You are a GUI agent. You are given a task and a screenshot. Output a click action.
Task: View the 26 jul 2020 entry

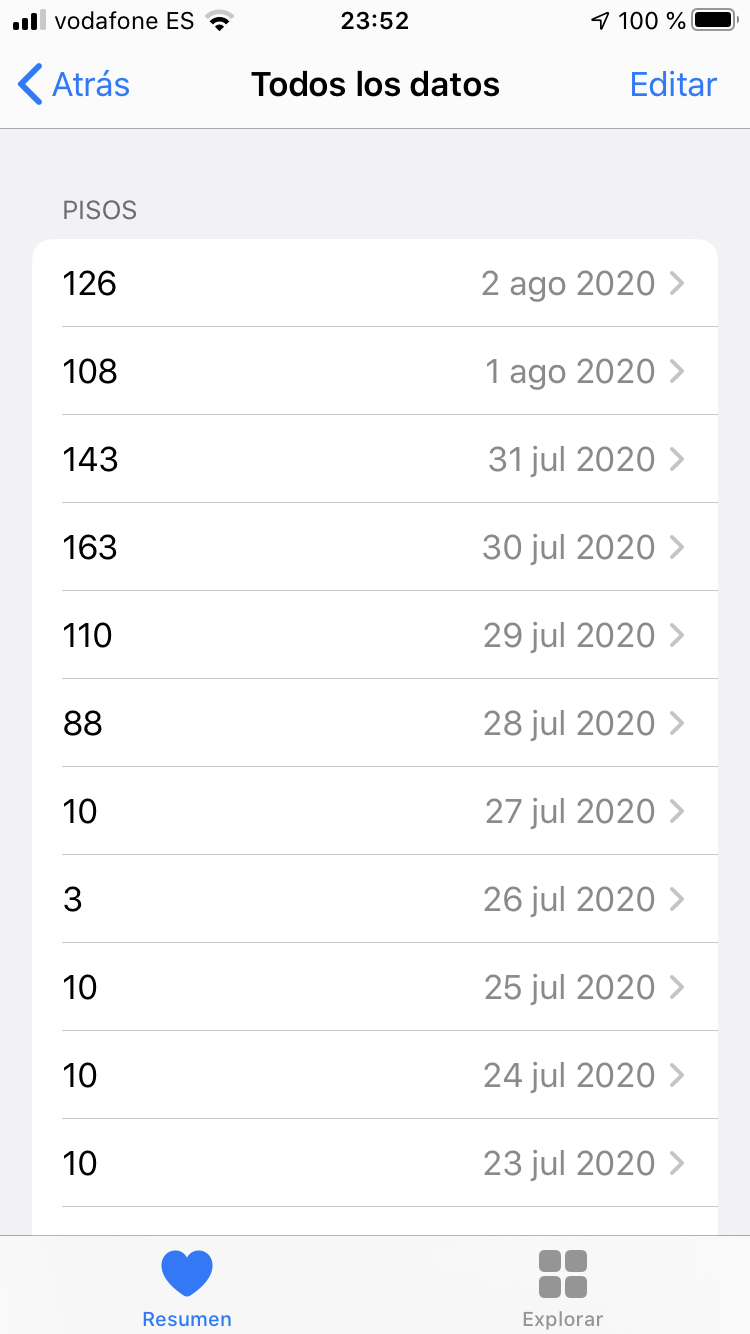click(375, 899)
